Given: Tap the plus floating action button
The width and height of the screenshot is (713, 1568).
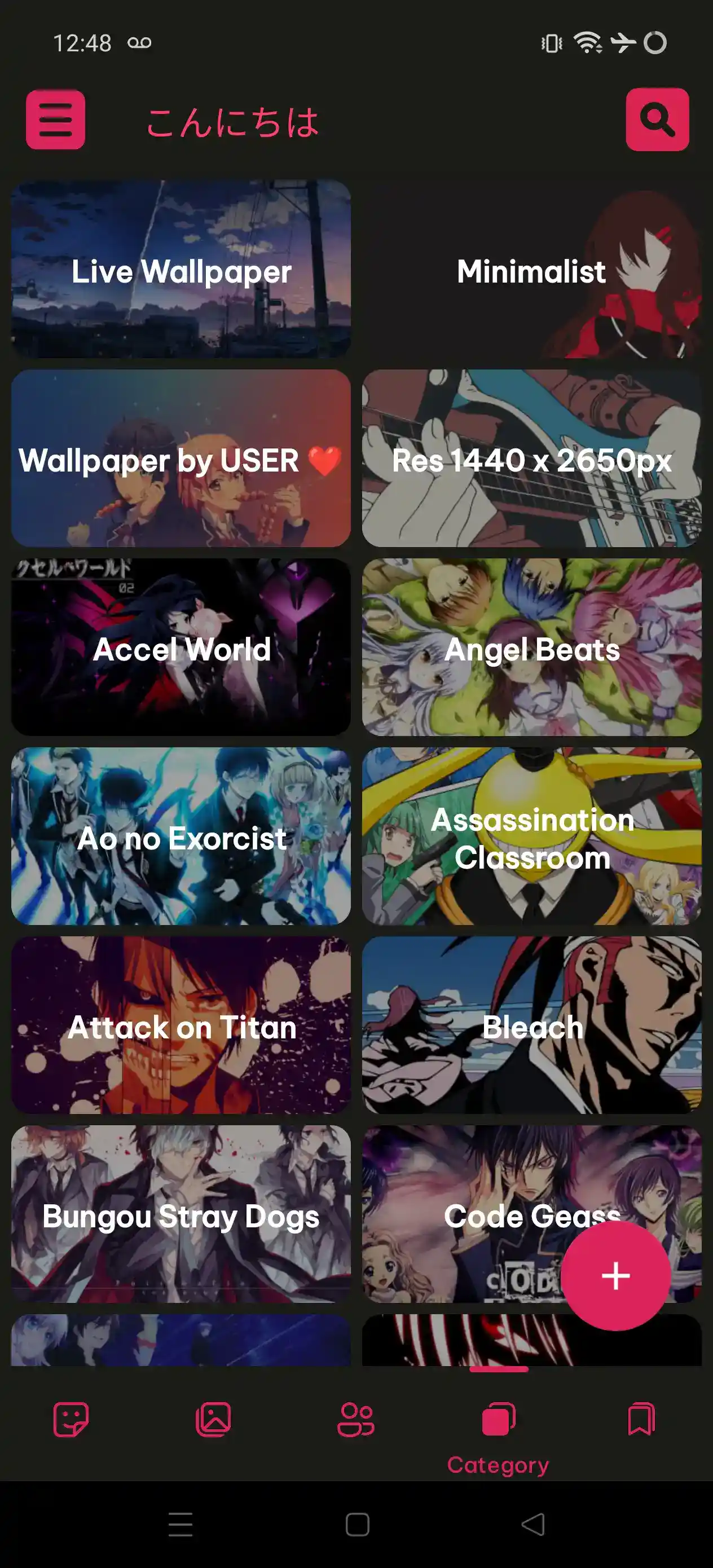Looking at the screenshot, I should (615, 1275).
